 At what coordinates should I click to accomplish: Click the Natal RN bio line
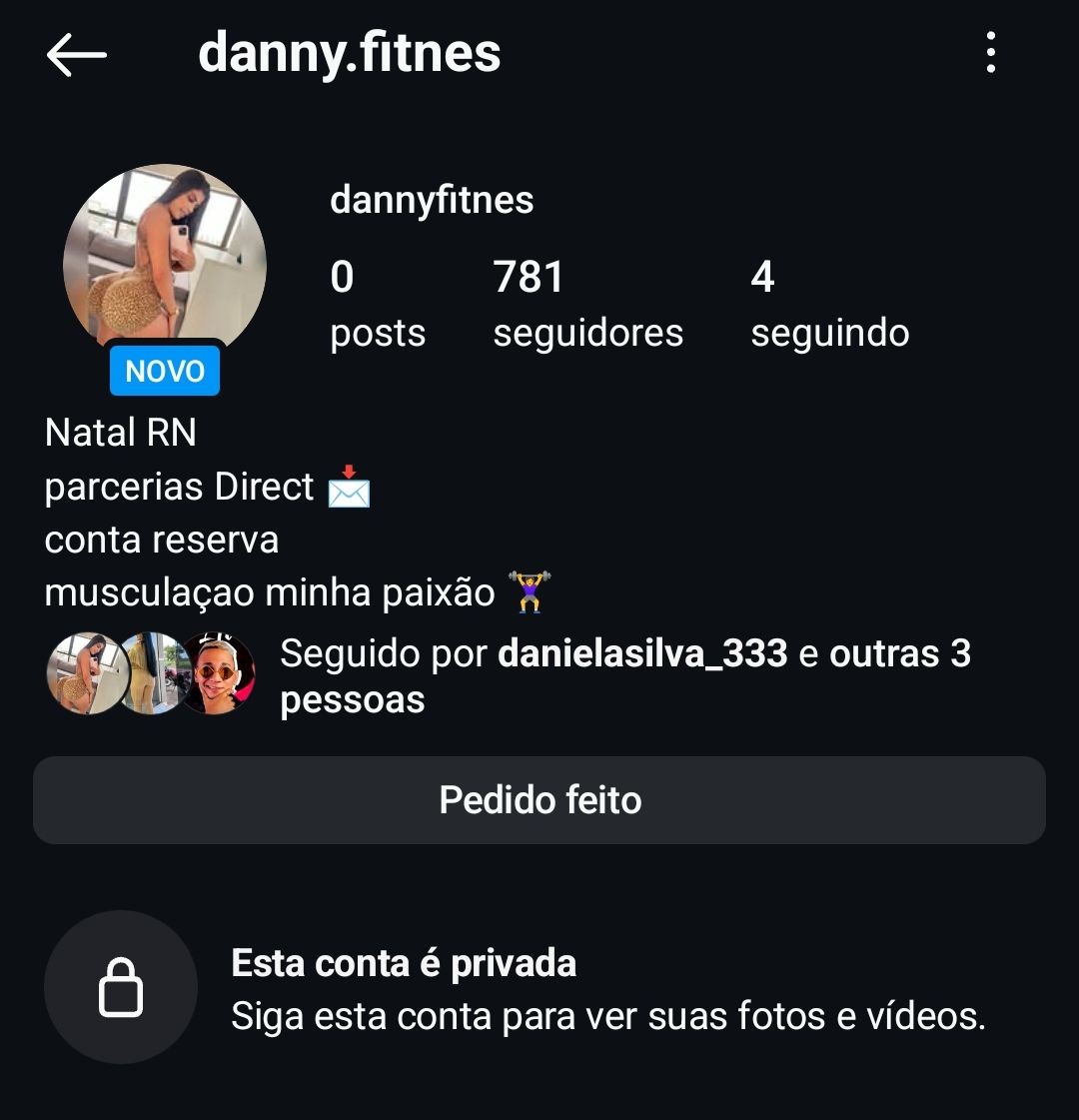pos(122,433)
